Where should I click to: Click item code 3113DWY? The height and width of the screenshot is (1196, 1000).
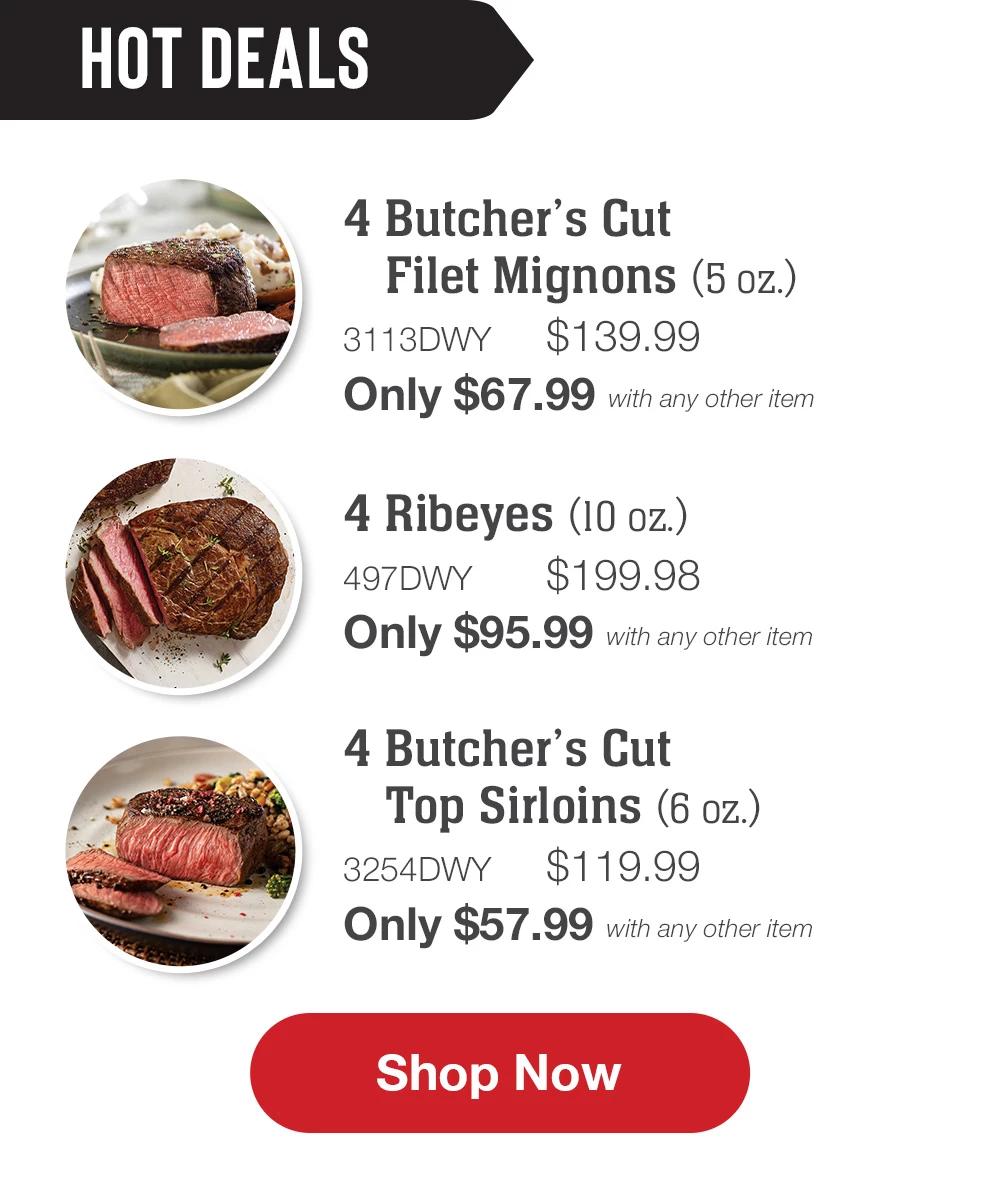click(418, 338)
